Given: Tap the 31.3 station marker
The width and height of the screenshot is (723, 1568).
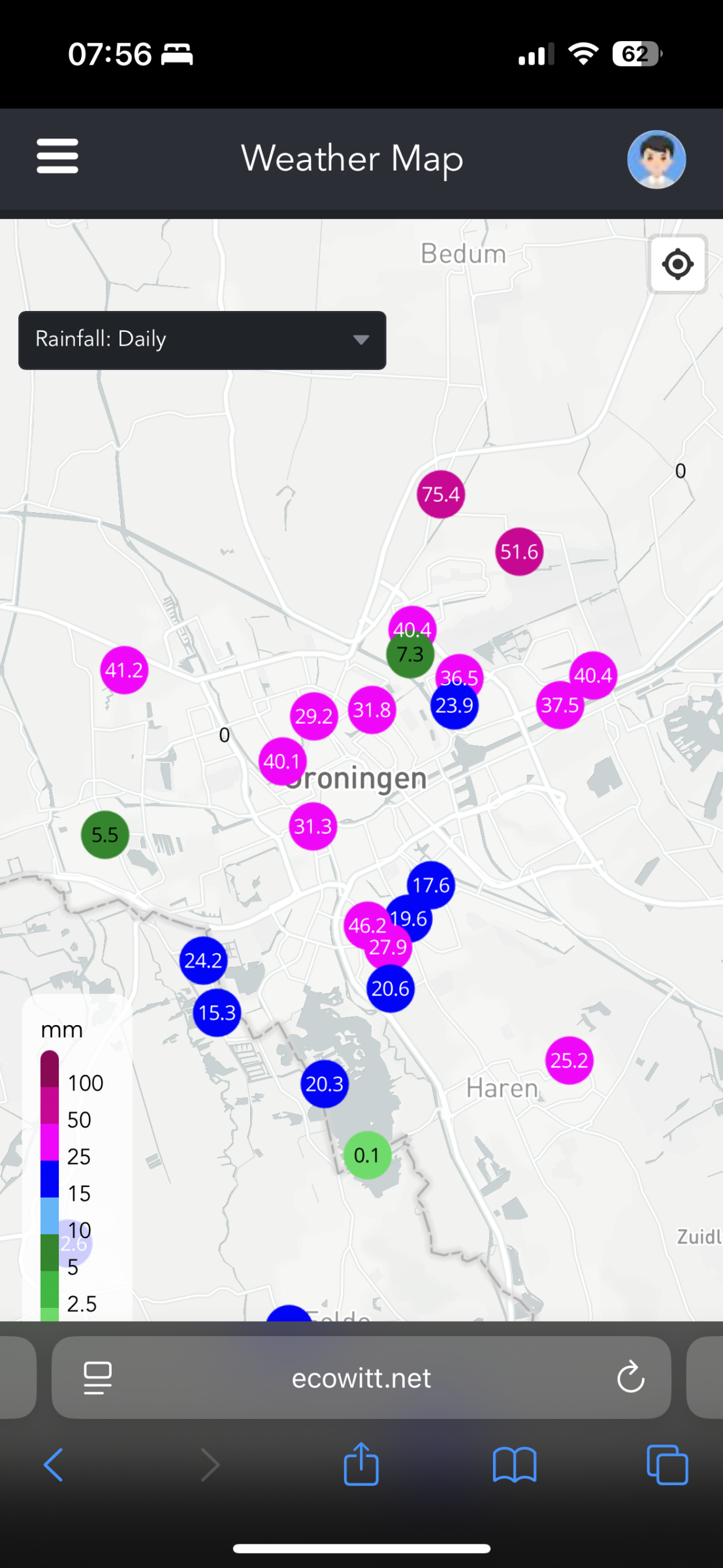Looking at the screenshot, I should click(313, 826).
